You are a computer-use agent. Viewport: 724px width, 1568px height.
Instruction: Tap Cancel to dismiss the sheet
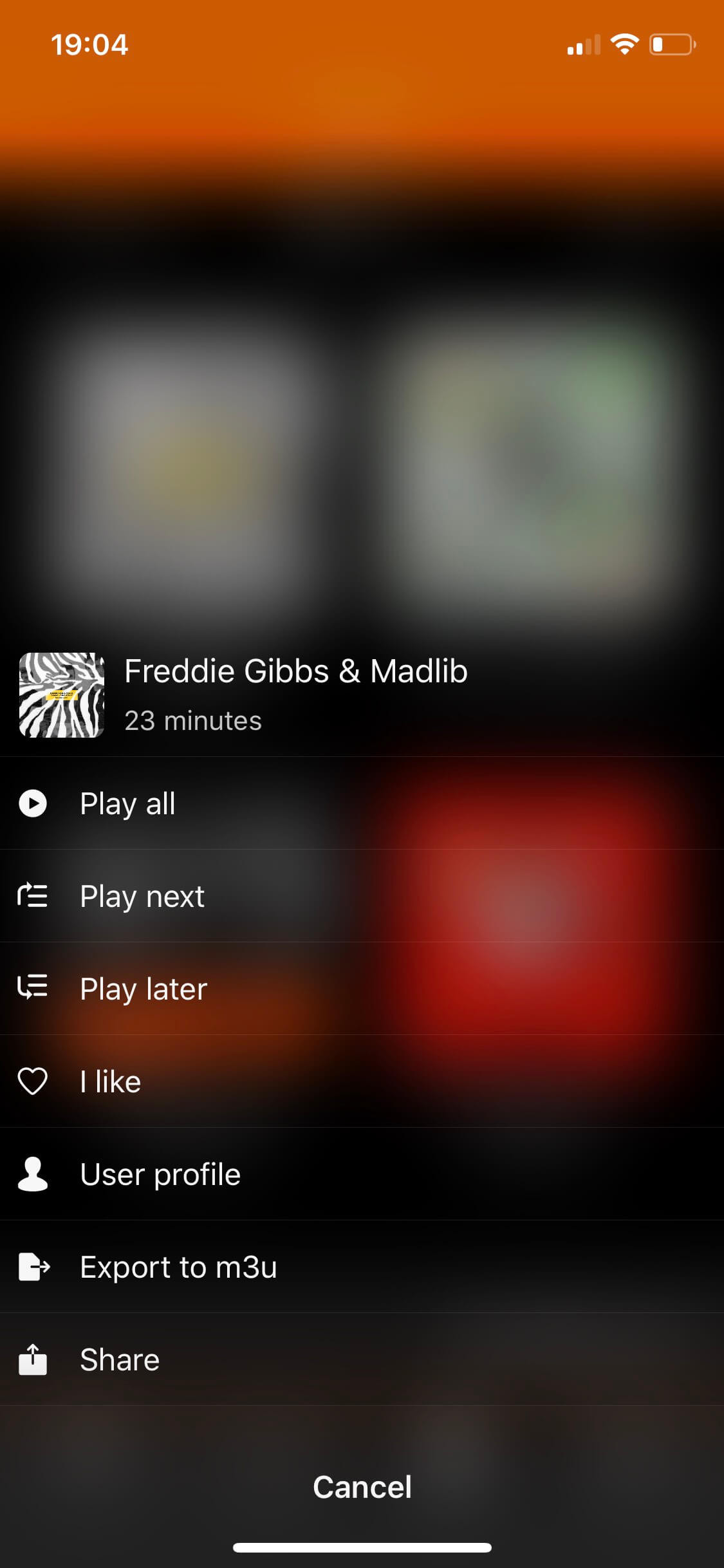[362, 1486]
